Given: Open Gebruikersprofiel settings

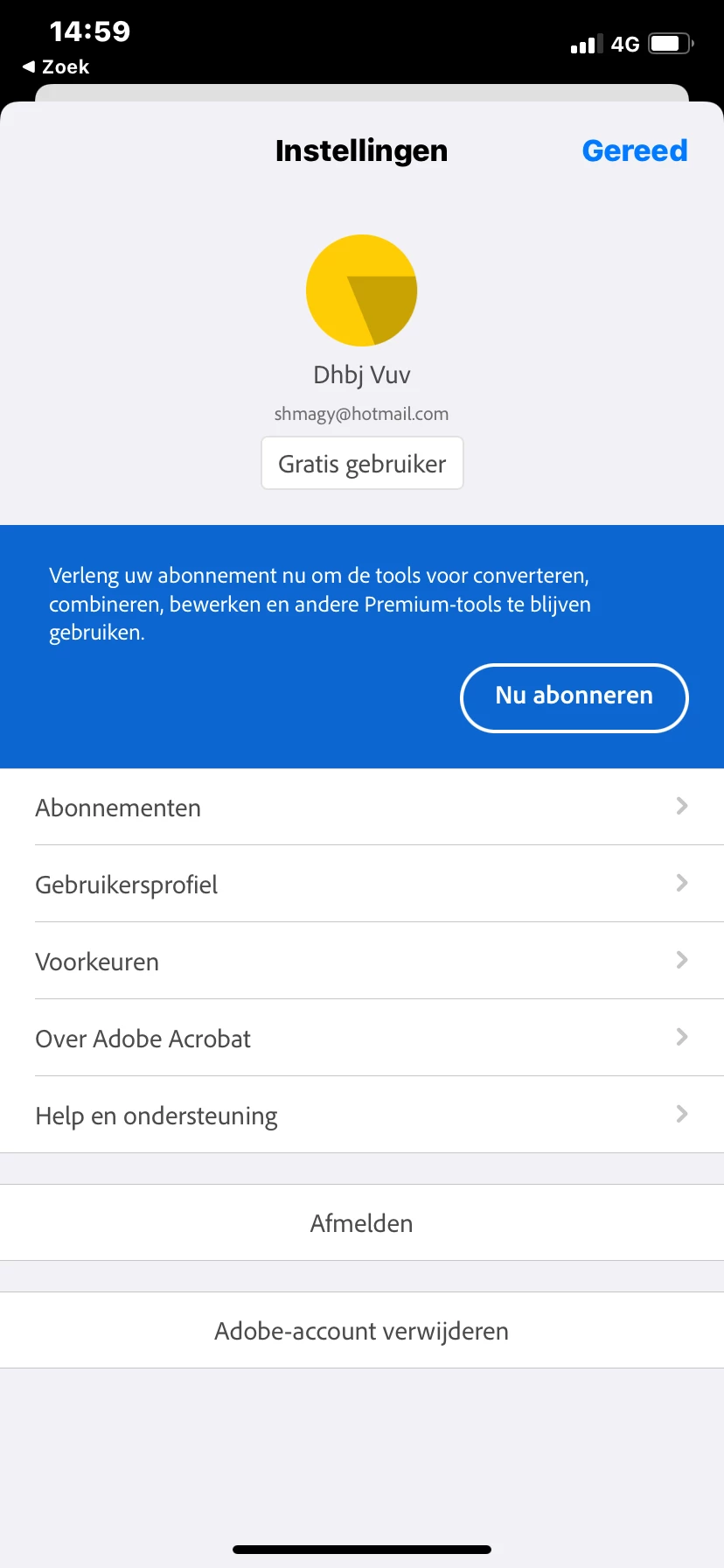Looking at the screenshot, I should [x=362, y=884].
